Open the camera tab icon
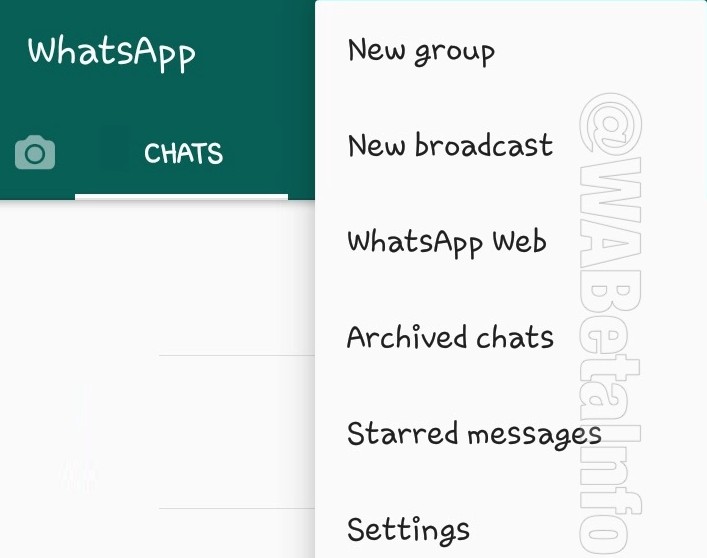The image size is (707, 558). tap(35, 153)
